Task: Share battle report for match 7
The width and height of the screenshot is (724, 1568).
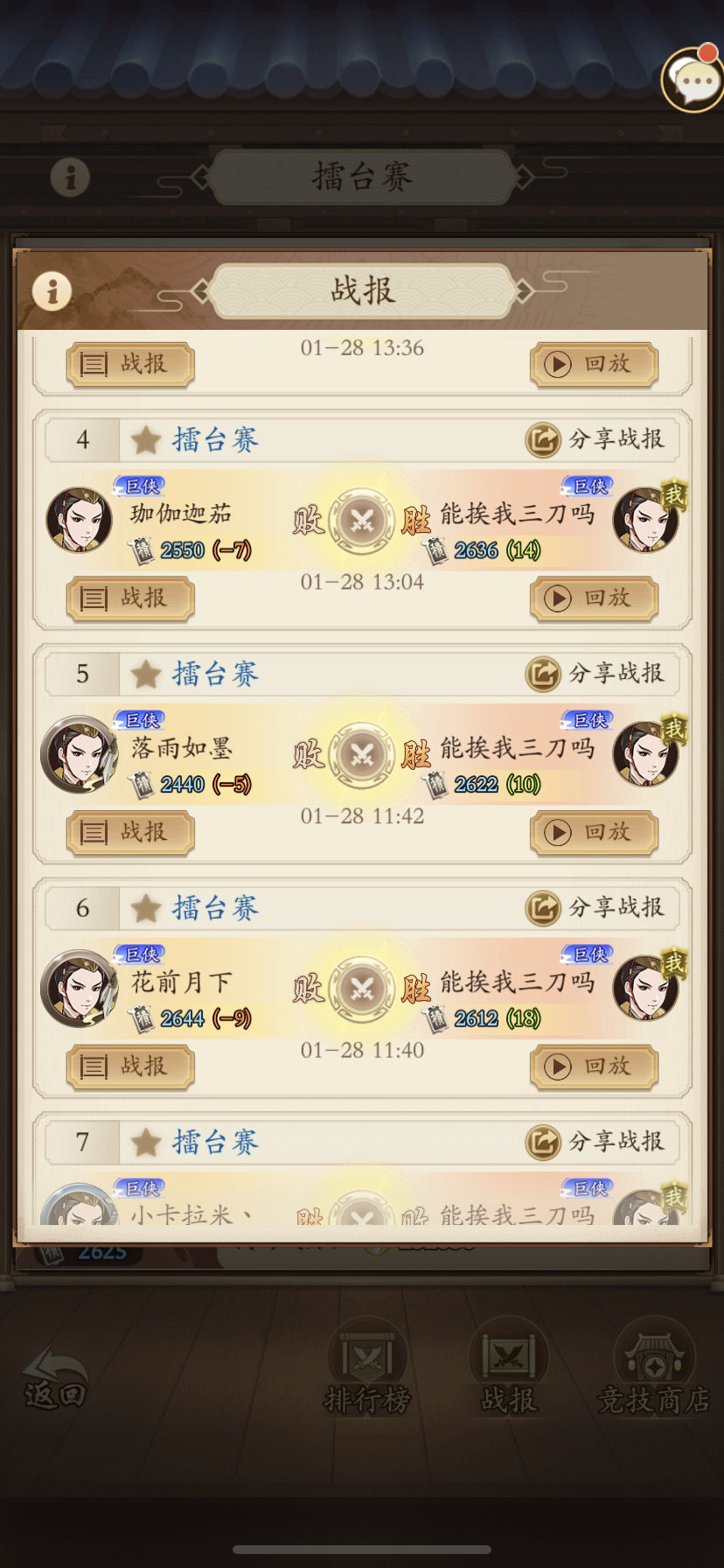Action: [x=595, y=1142]
